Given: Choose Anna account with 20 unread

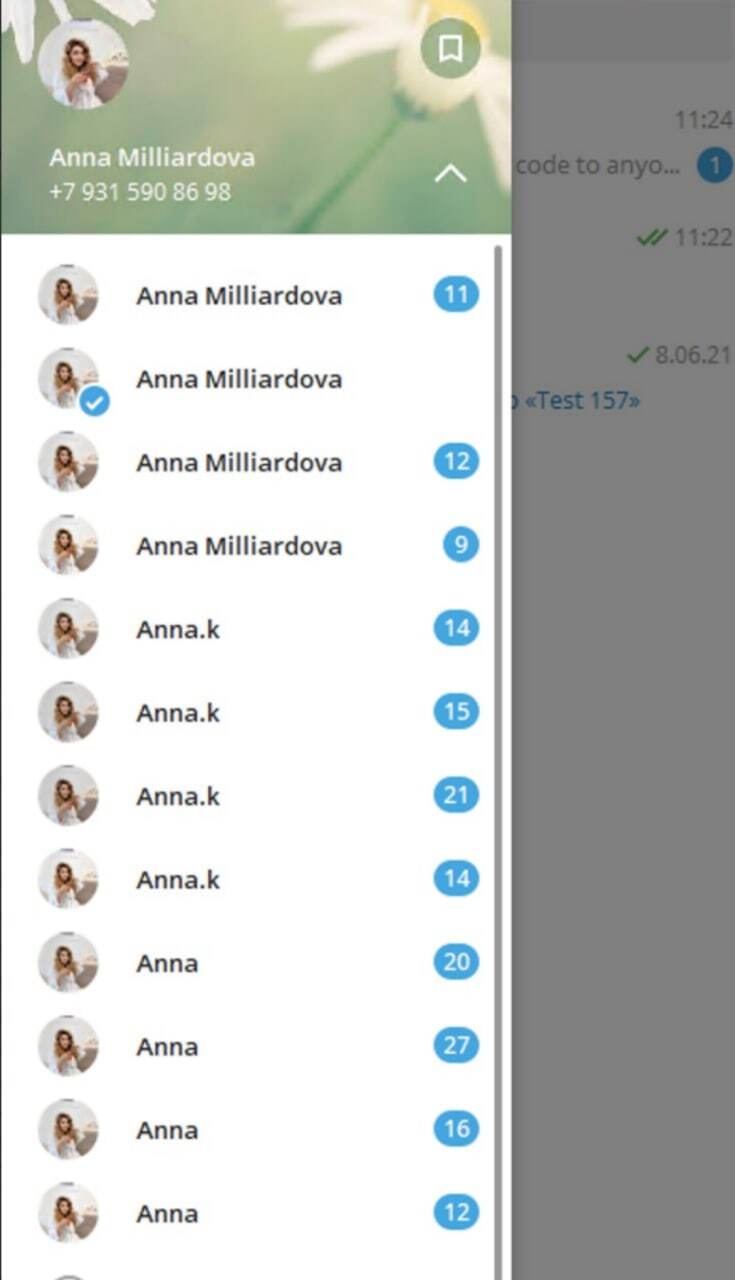Looking at the screenshot, I should point(240,963).
